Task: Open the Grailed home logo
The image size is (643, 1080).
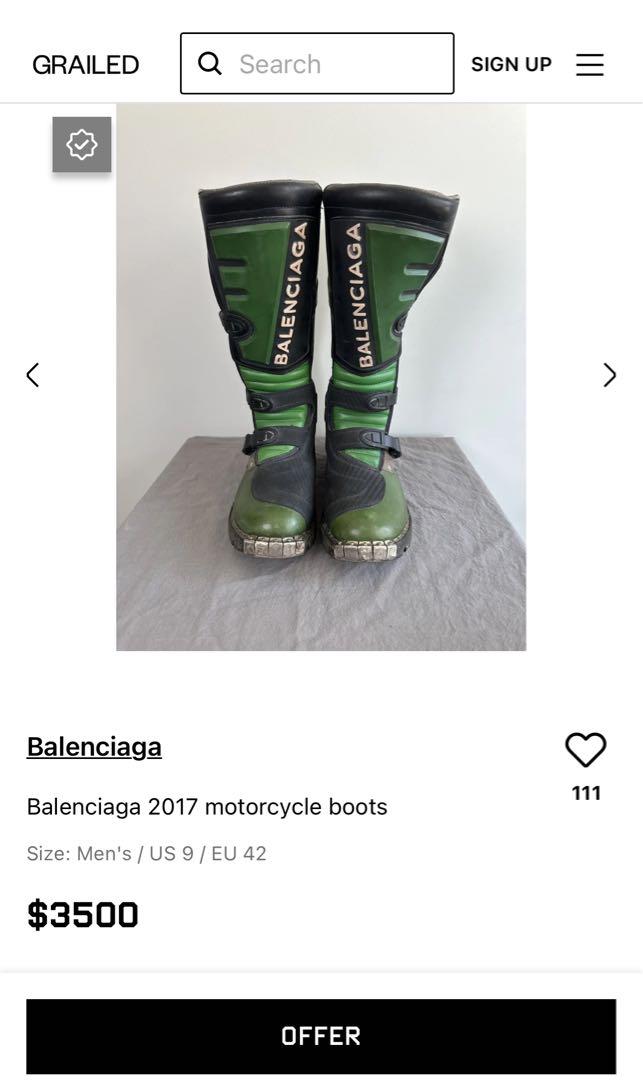Action: coord(85,65)
